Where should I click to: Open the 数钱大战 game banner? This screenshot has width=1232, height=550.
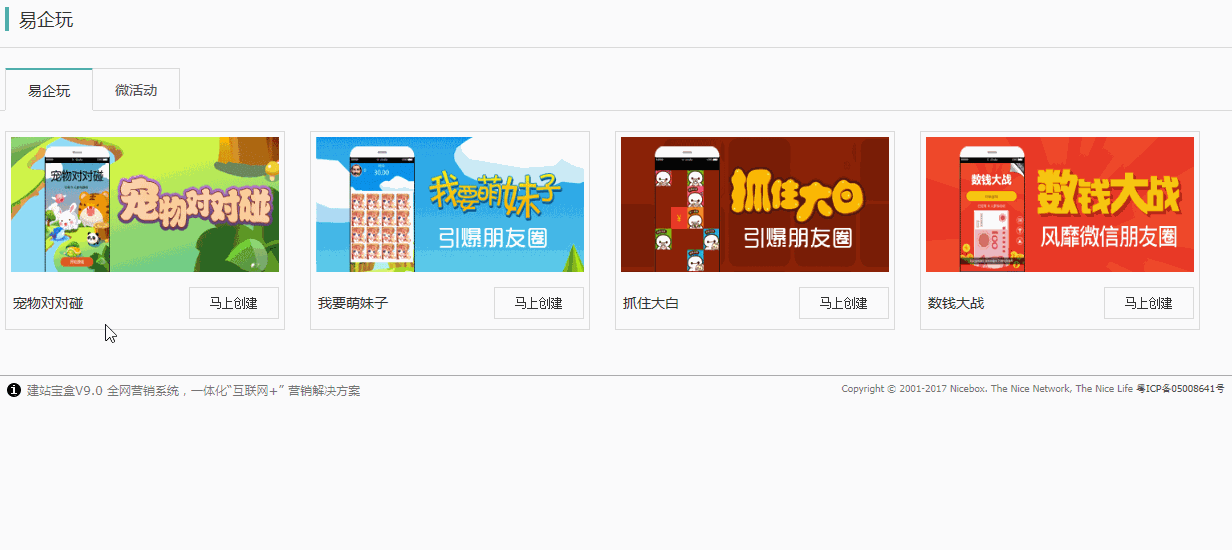pyautogui.click(x=1060, y=204)
